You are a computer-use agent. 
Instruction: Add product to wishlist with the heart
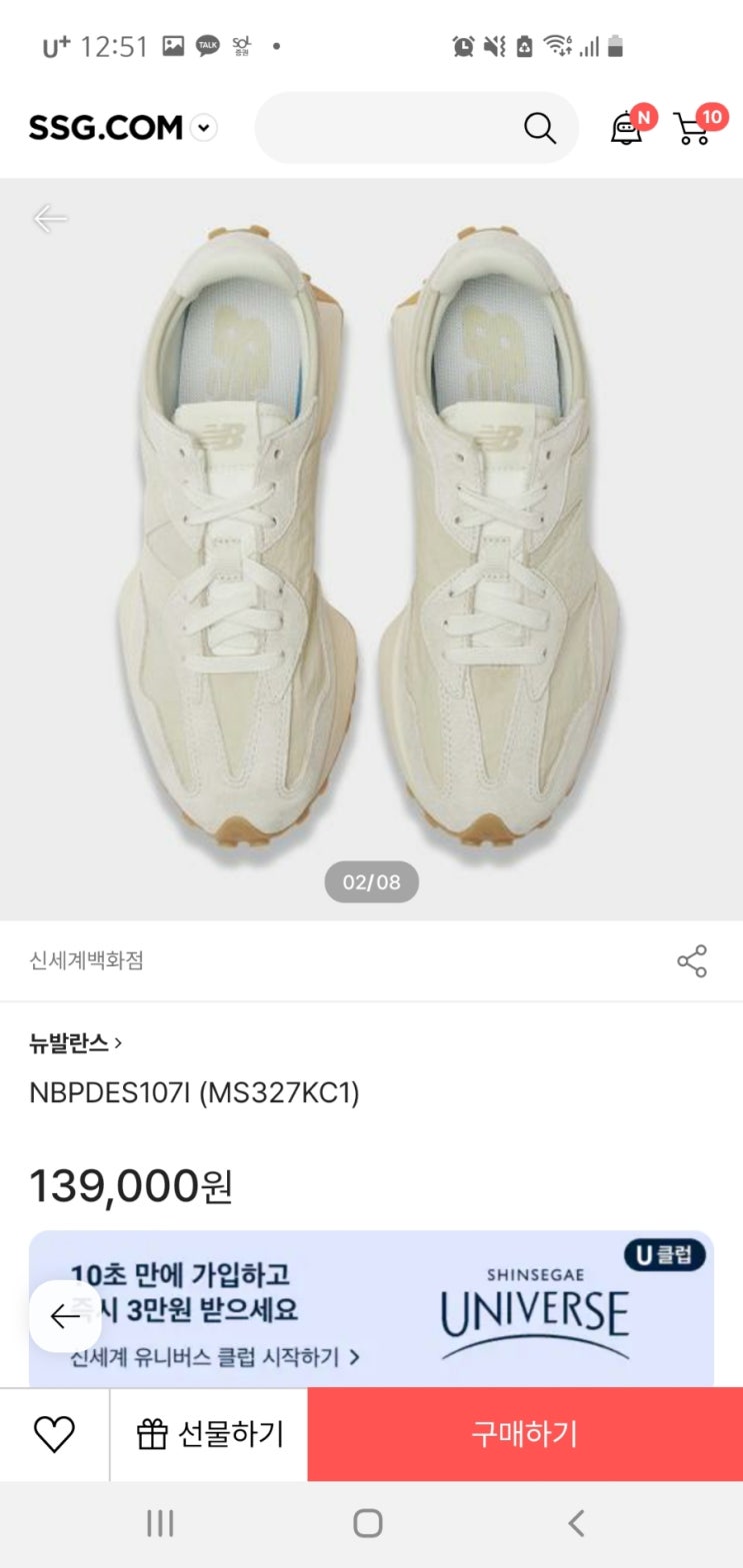pos(54,1434)
